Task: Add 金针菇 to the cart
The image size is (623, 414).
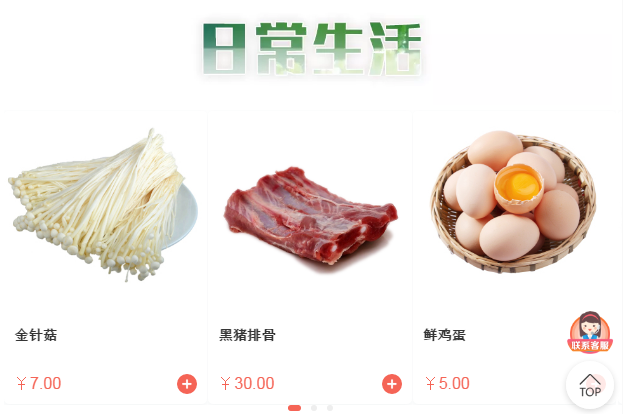Action: coord(187,384)
